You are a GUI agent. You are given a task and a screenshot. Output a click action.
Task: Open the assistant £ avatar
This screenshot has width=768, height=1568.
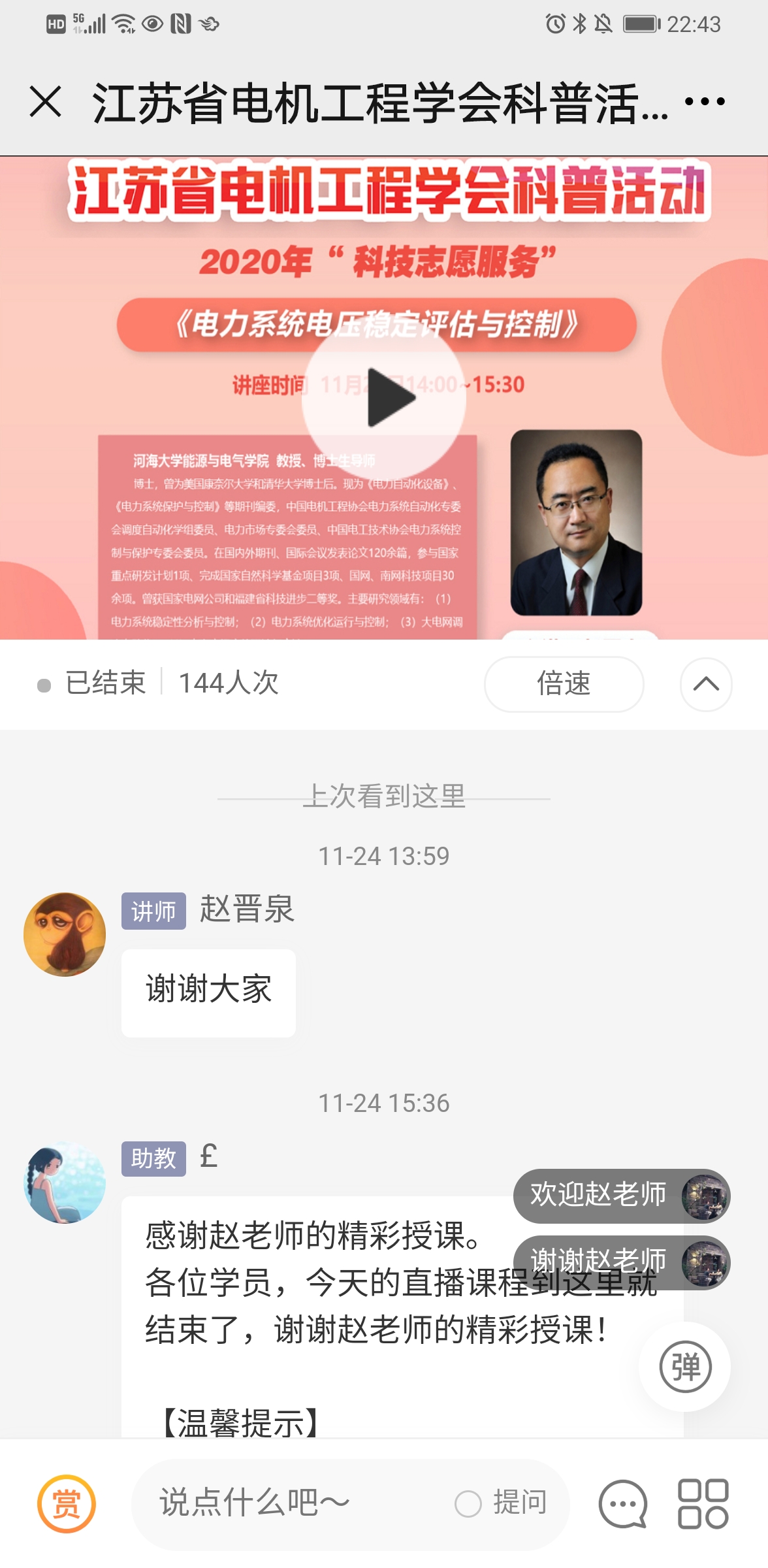pos(65,1183)
